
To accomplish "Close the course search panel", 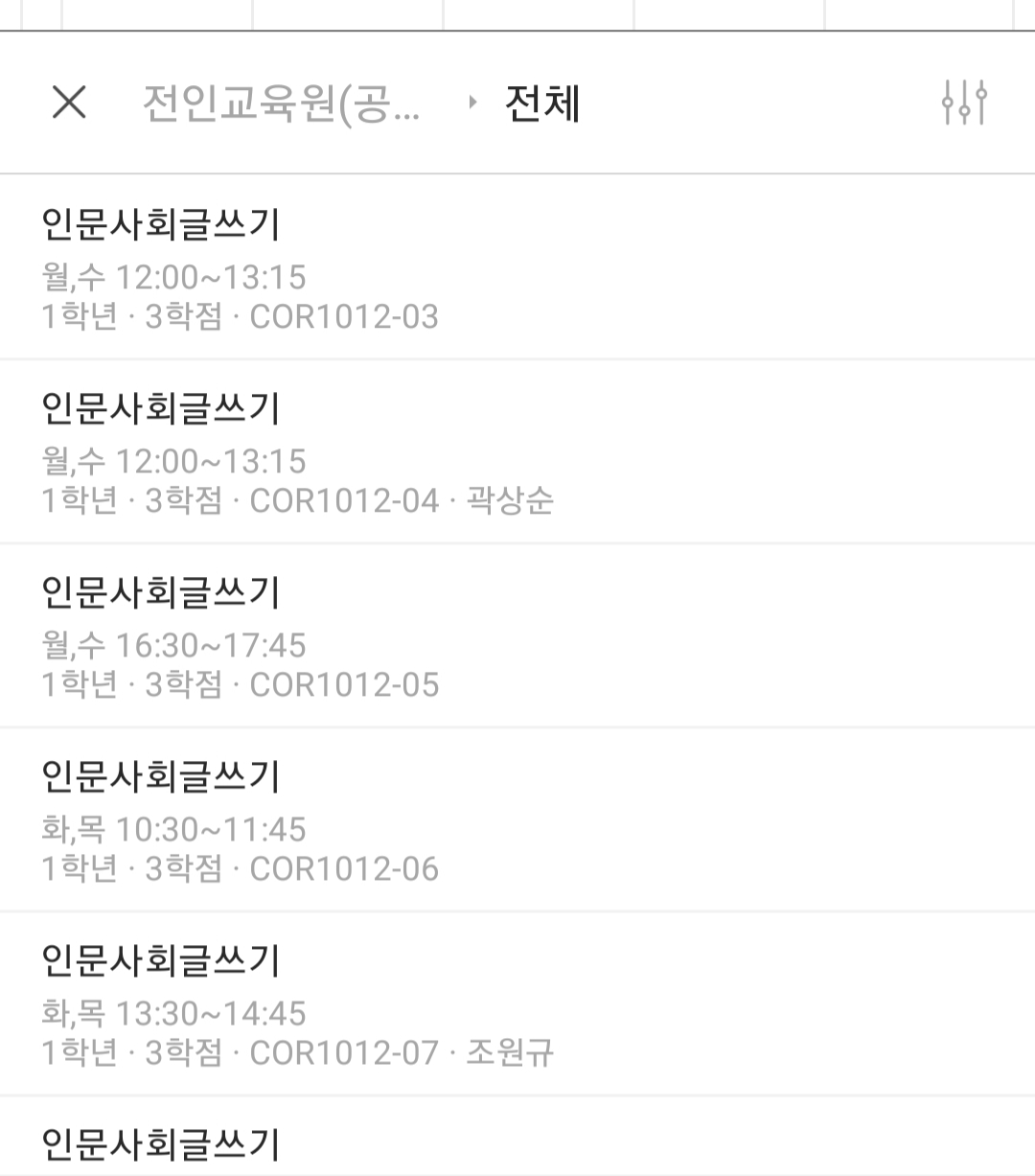I will 69,103.
